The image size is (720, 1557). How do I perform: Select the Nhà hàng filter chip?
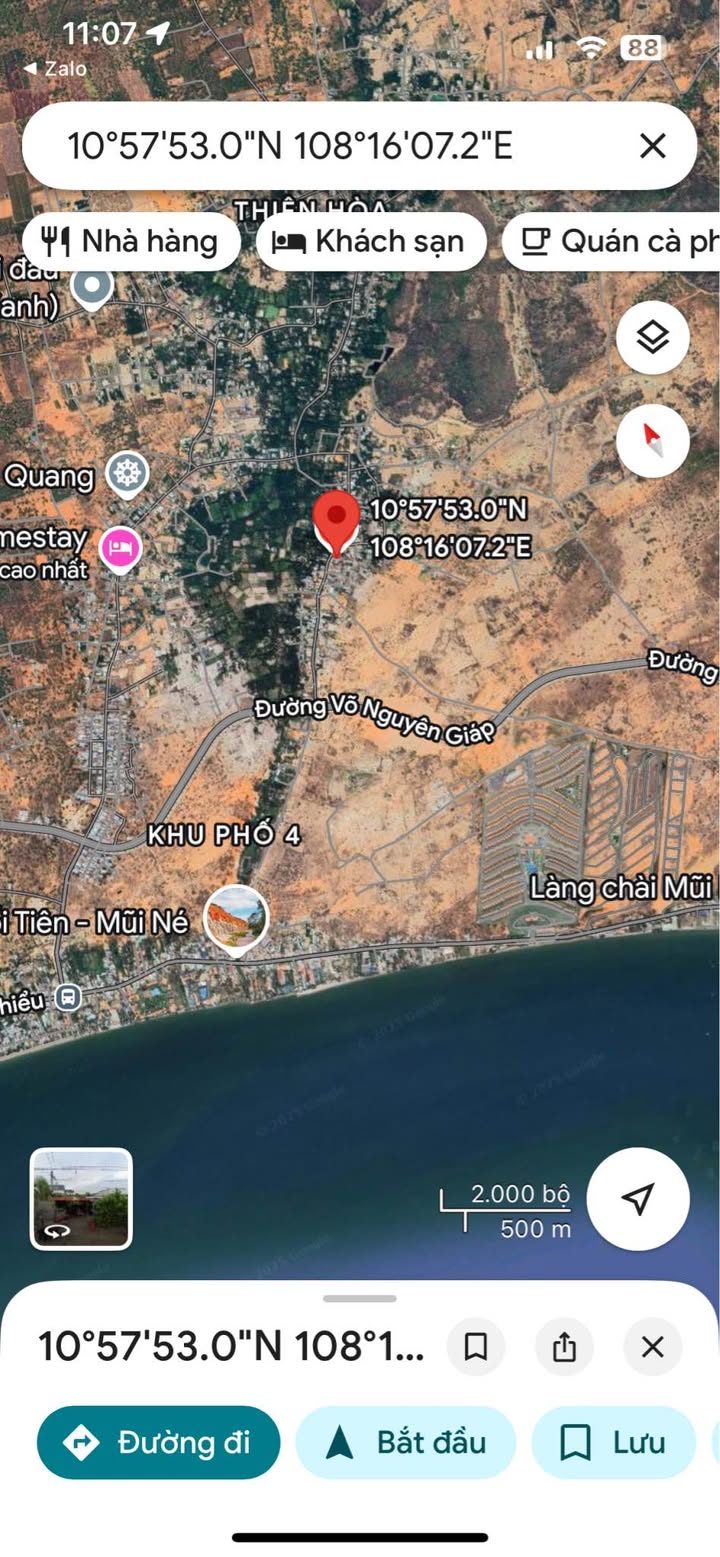(x=131, y=241)
